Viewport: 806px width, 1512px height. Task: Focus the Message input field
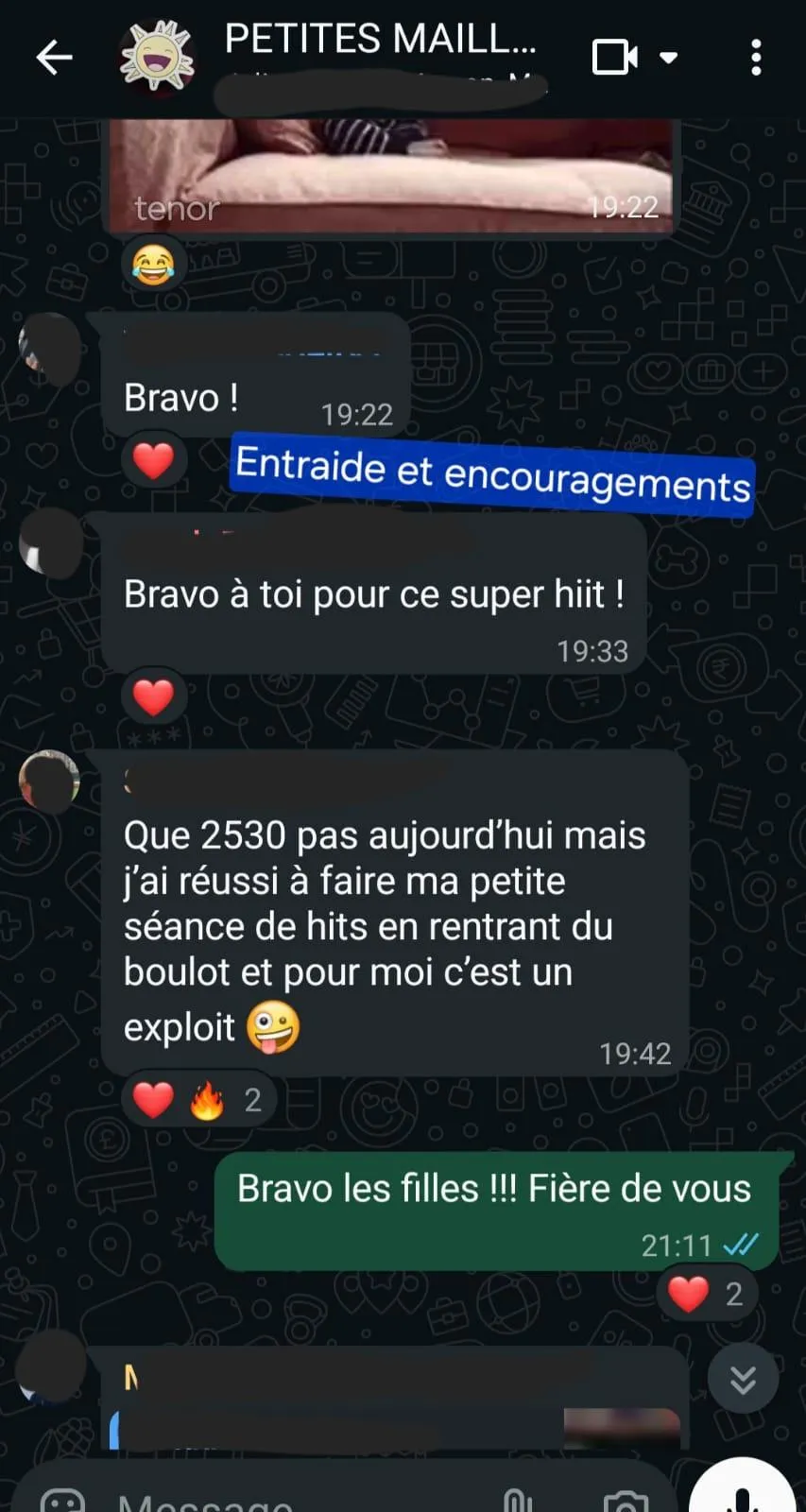283,1501
